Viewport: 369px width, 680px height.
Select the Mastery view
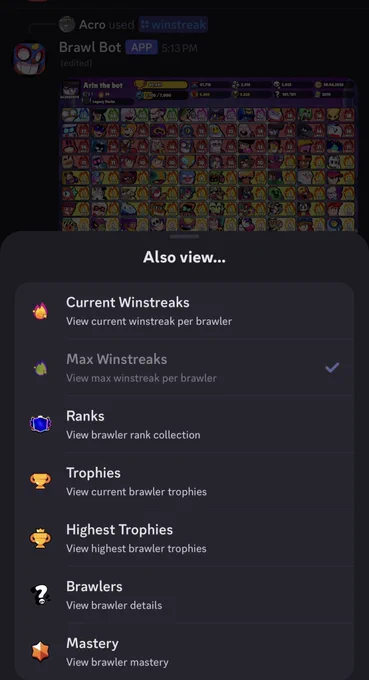tap(184, 652)
